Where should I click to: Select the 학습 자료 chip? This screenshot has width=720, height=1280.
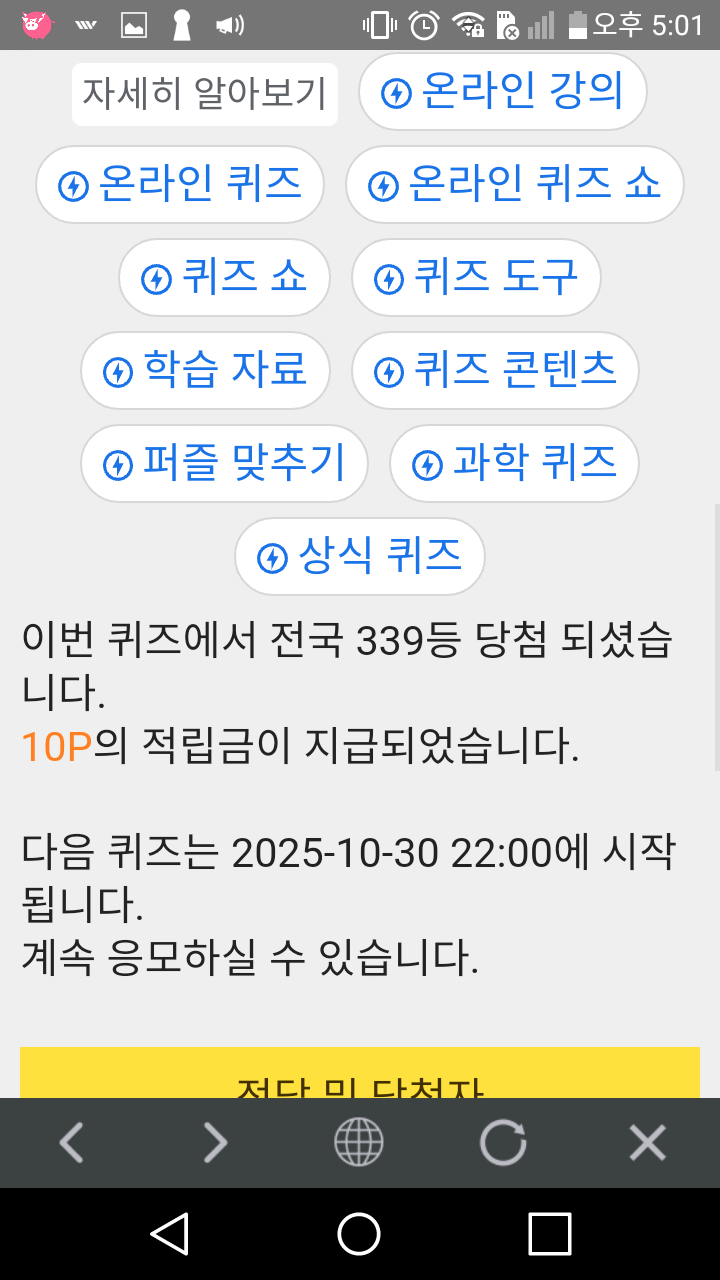205,371
